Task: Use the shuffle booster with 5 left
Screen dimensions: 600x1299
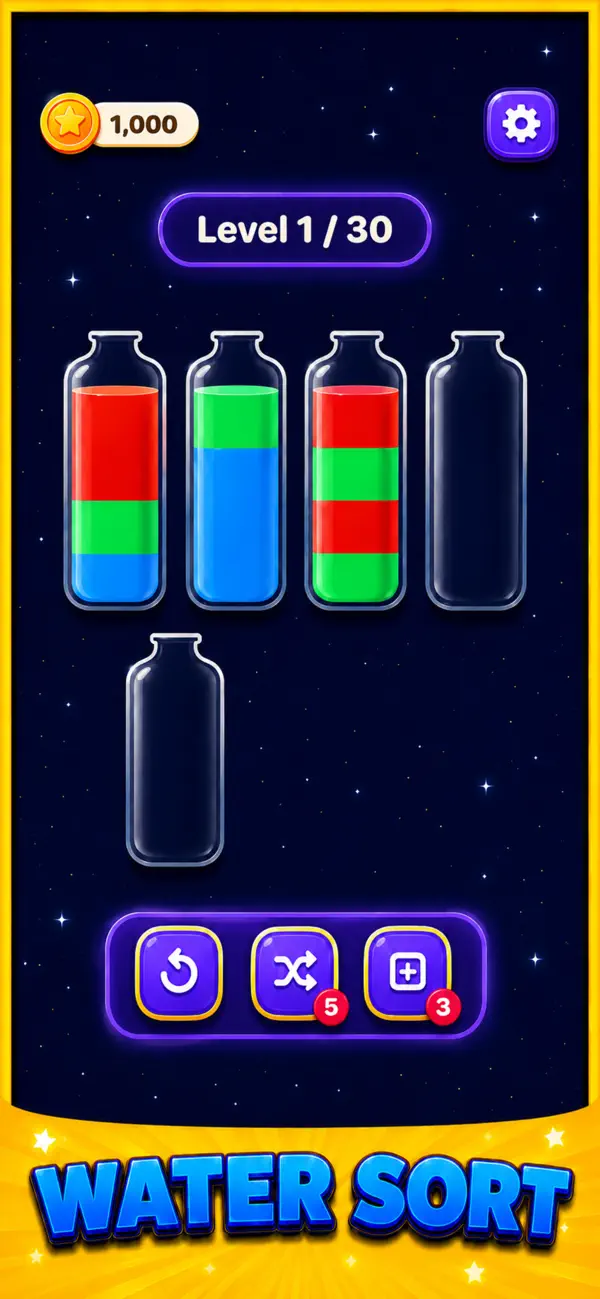Action: point(295,973)
